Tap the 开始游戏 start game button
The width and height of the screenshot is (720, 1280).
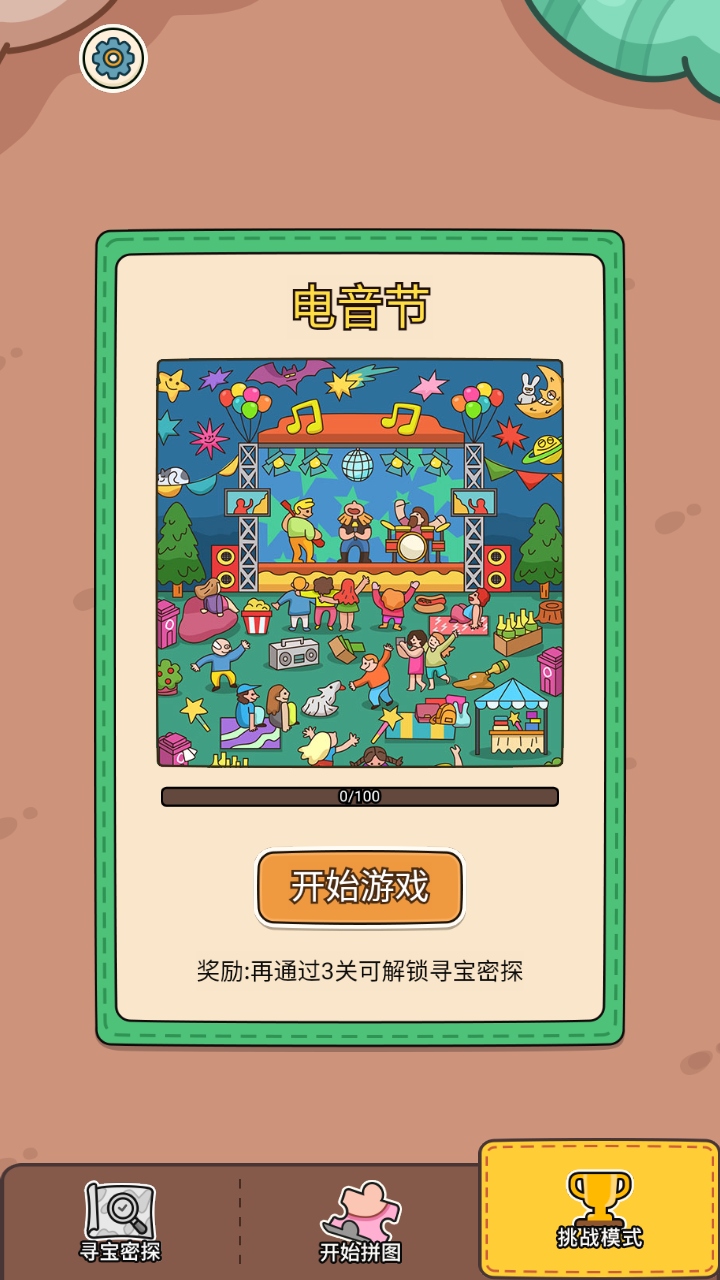click(x=360, y=887)
